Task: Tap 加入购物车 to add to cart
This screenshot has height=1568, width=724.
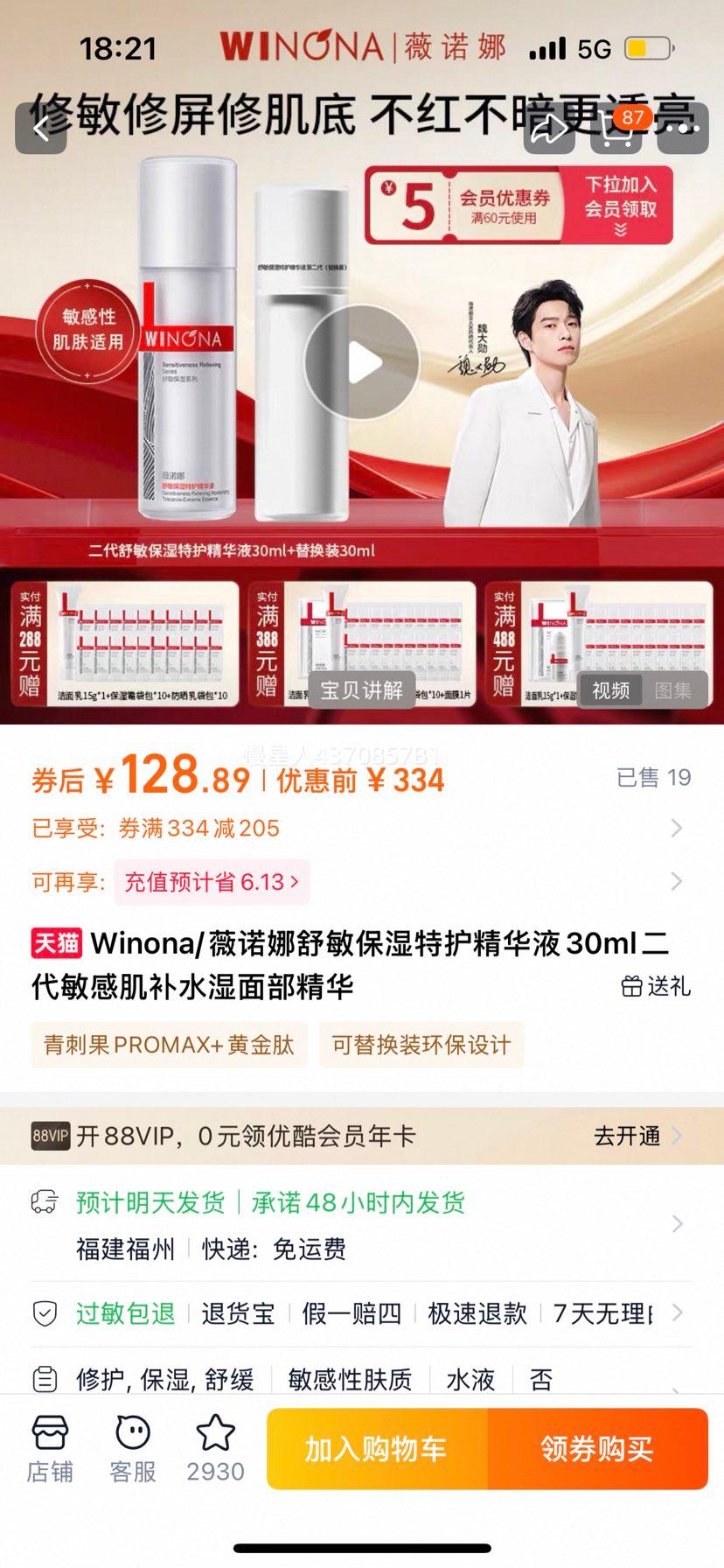Action: (377, 1449)
